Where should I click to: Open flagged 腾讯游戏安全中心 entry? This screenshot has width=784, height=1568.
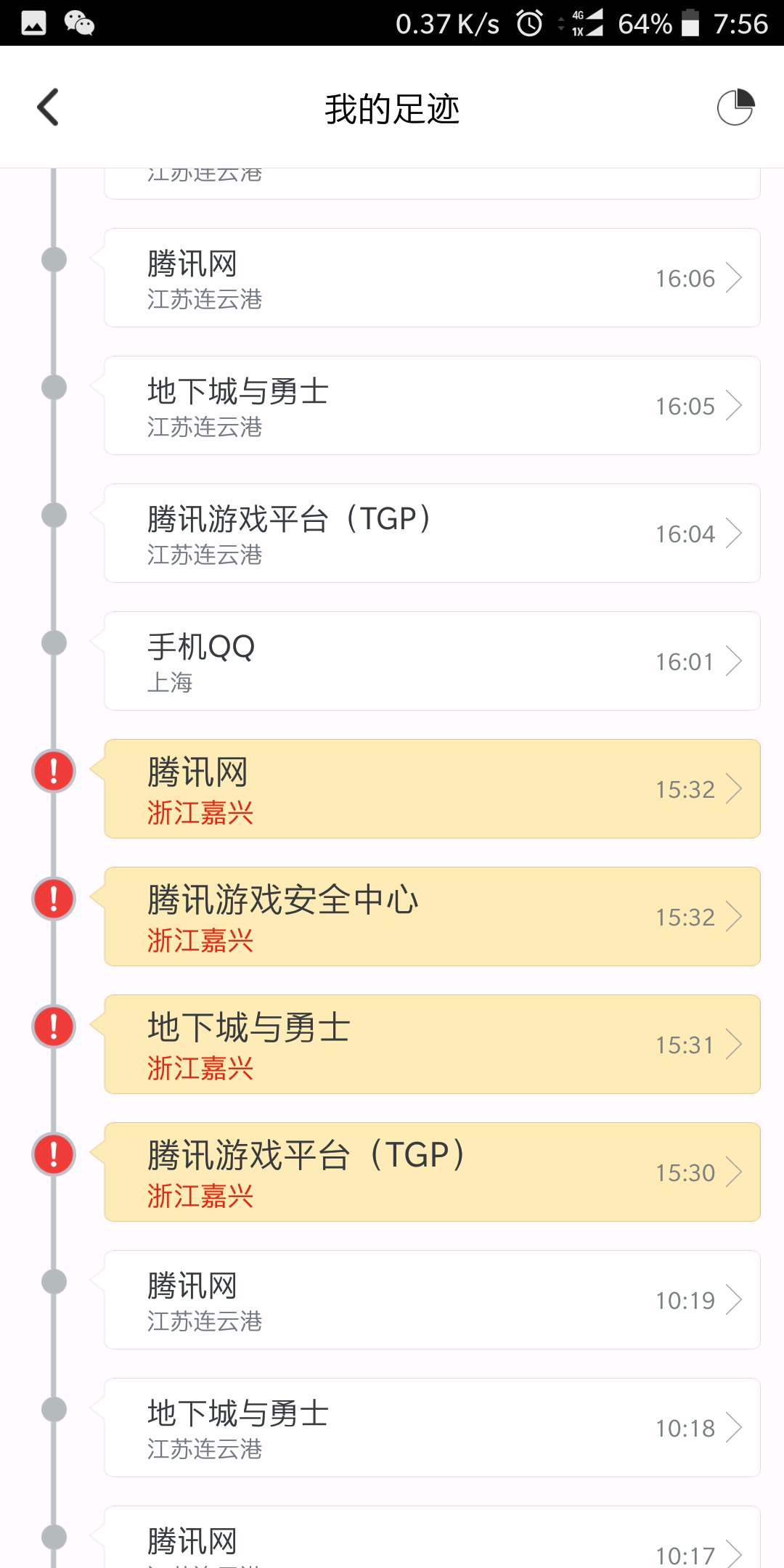click(x=432, y=917)
